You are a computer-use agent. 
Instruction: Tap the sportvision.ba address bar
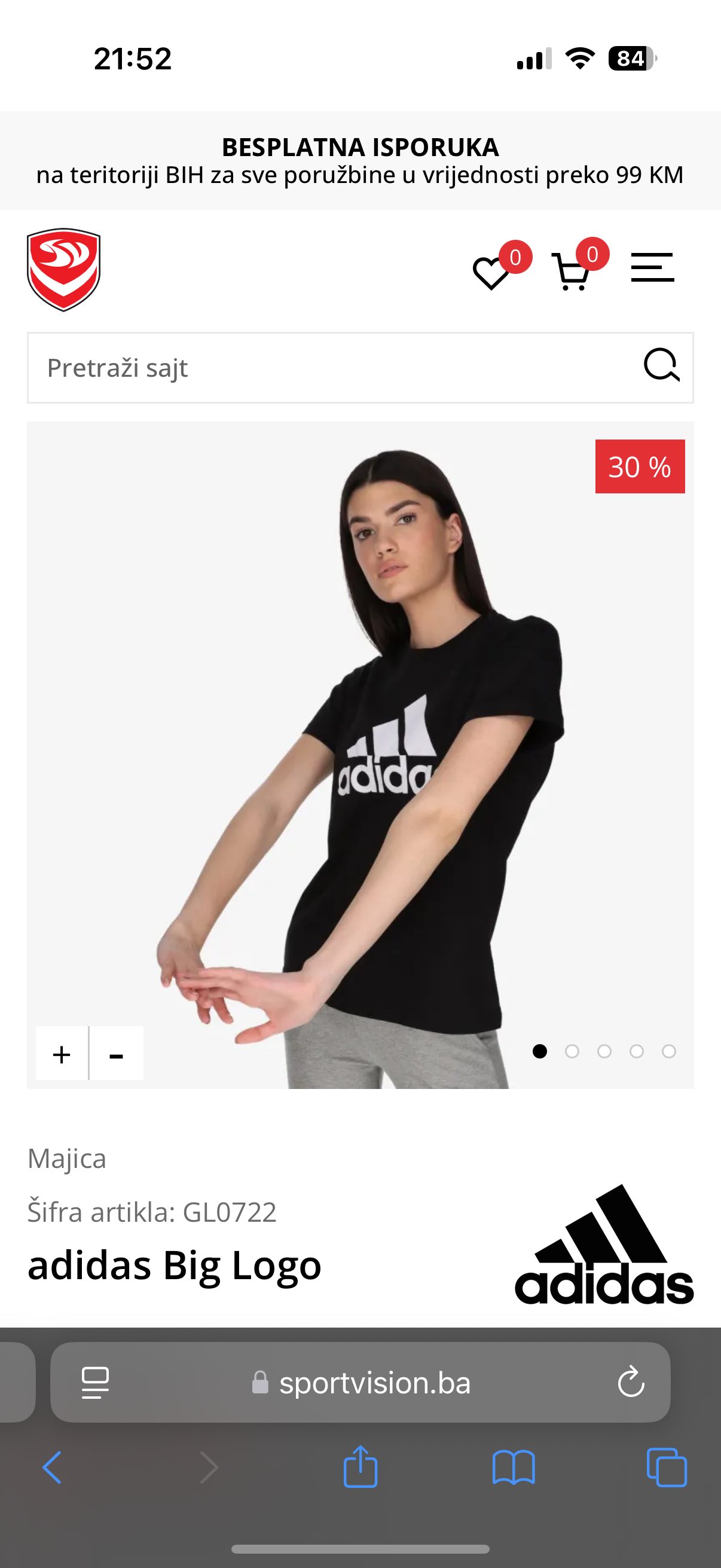tap(360, 1383)
